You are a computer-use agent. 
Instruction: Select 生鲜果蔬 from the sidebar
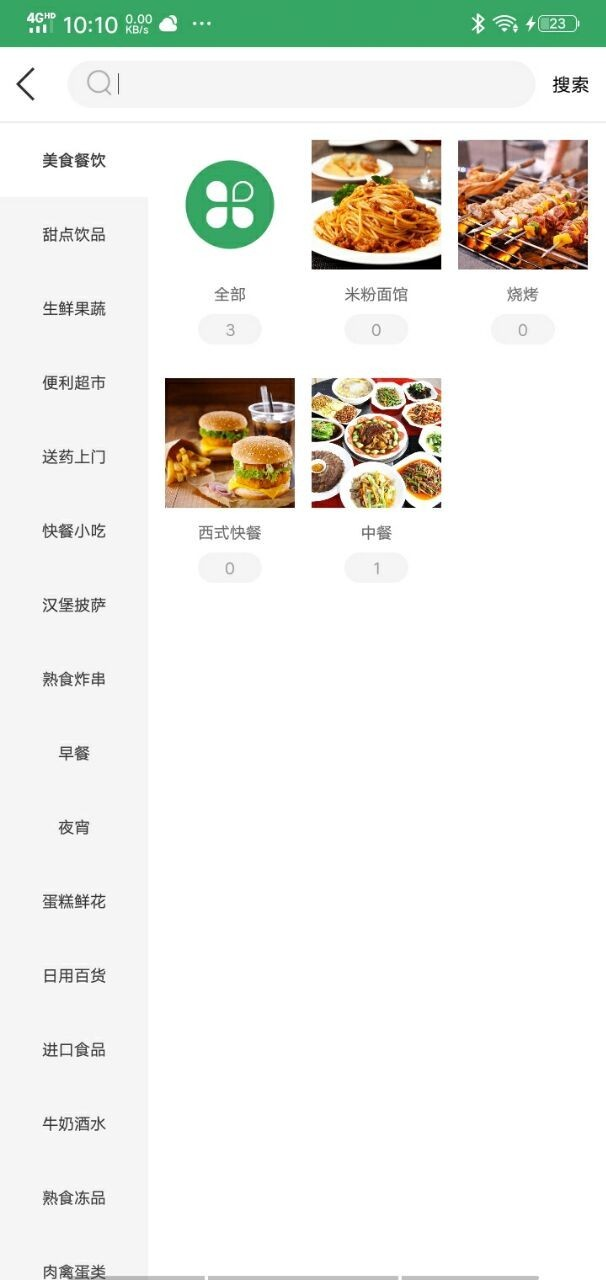click(x=74, y=309)
